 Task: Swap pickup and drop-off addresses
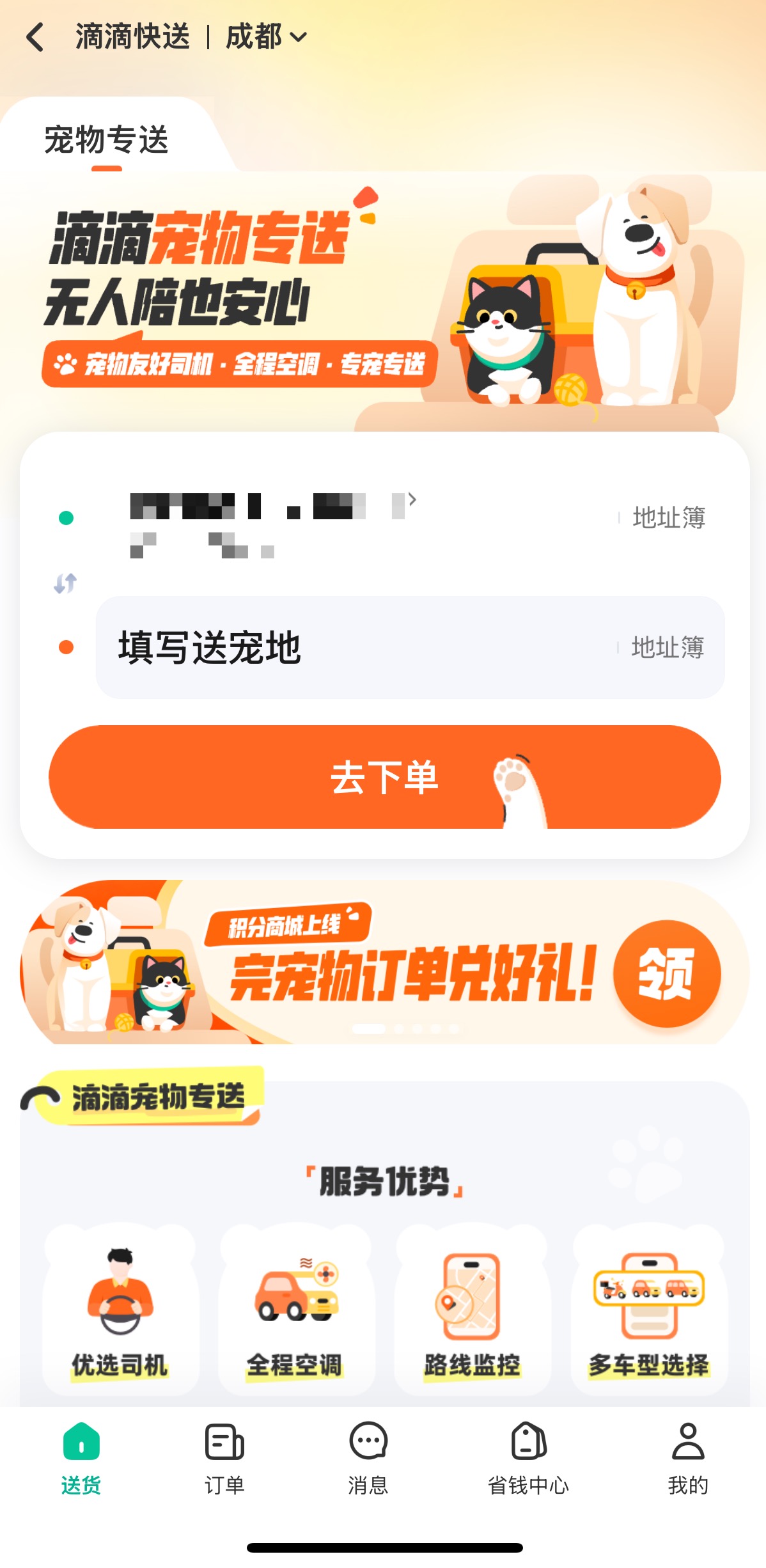coord(65,583)
